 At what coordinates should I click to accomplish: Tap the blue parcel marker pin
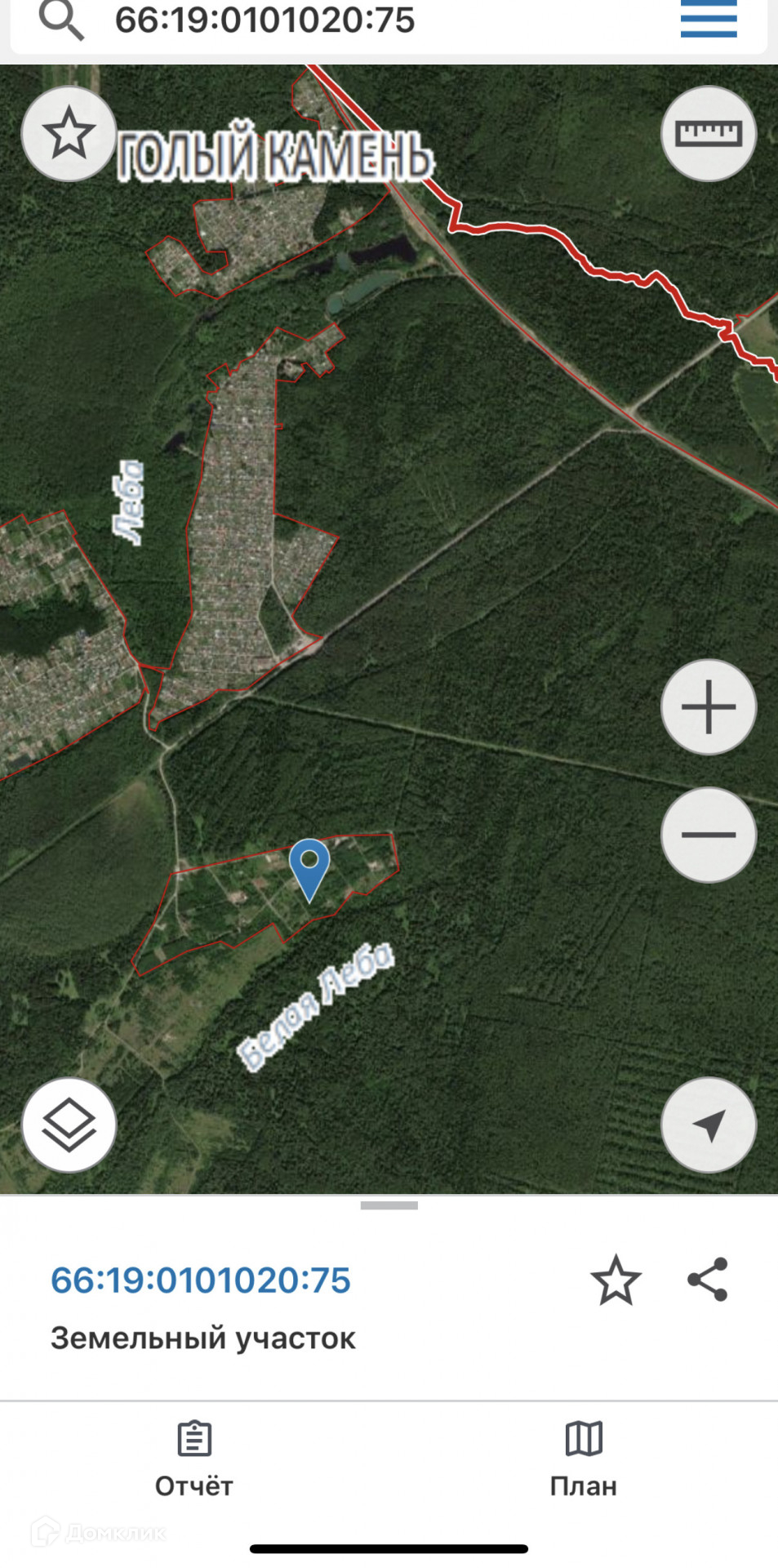(309, 869)
